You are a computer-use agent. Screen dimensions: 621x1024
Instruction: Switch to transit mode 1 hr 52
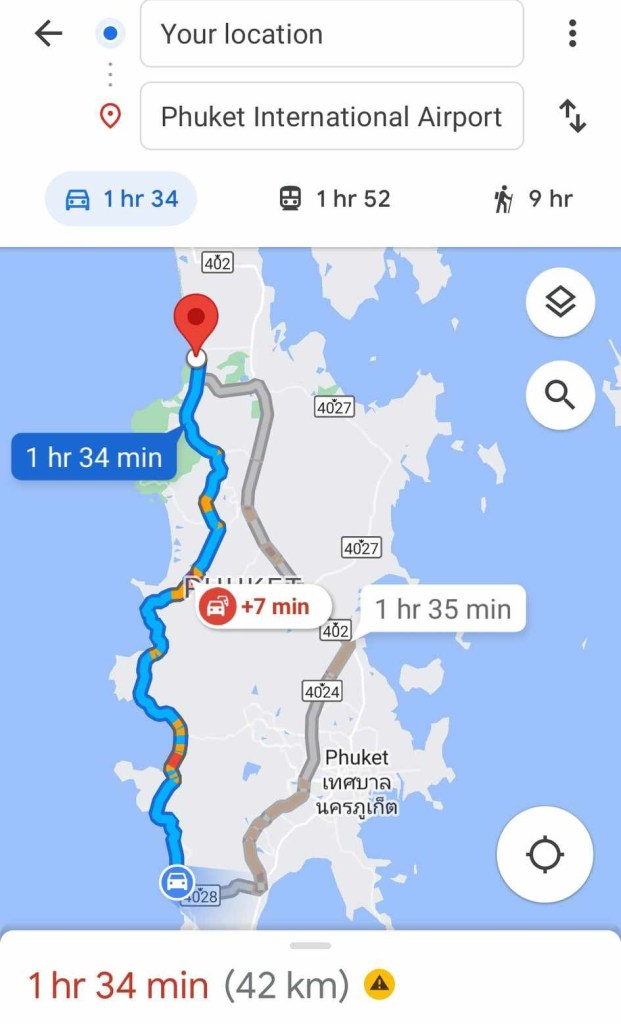click(334, 199)
